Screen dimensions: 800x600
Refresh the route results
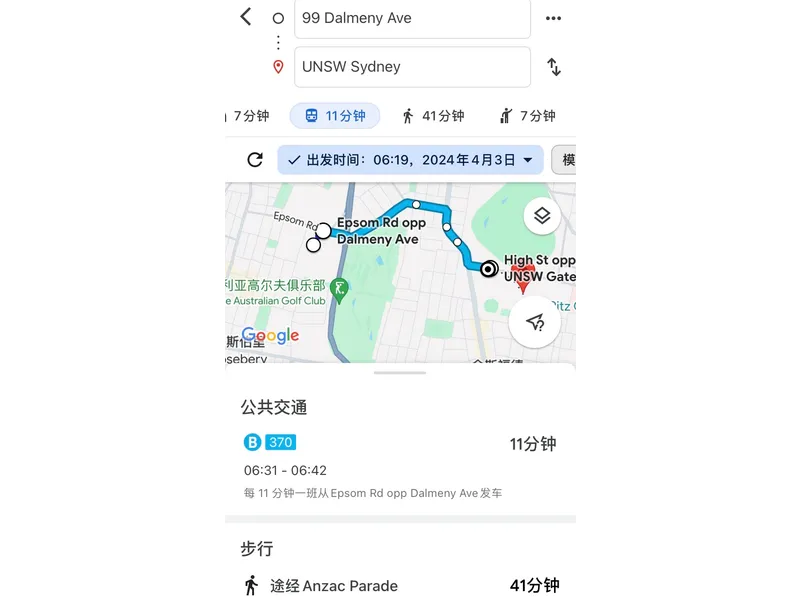coord(255,160)
